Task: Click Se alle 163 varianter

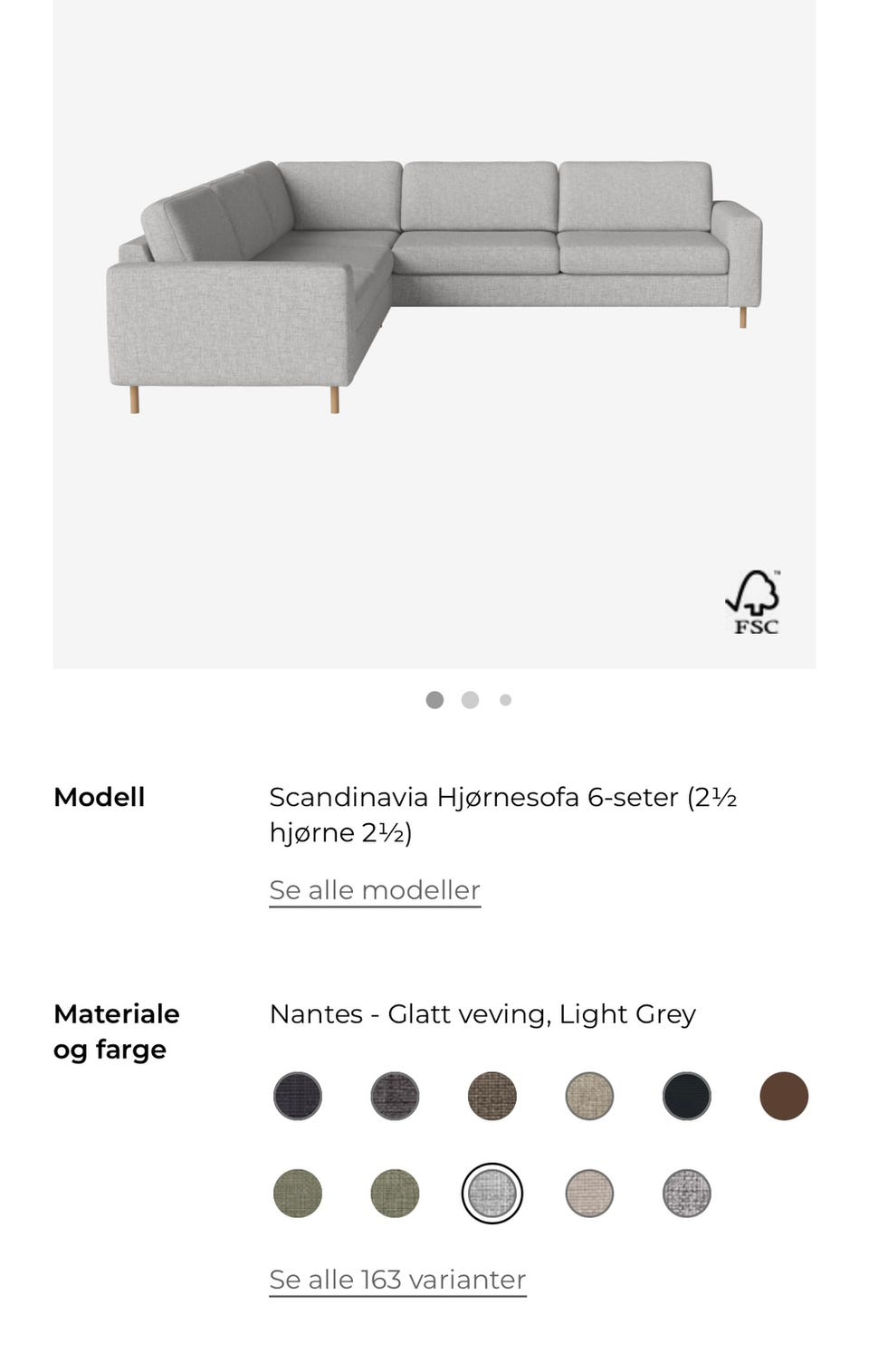Action: coord(396,1280)
